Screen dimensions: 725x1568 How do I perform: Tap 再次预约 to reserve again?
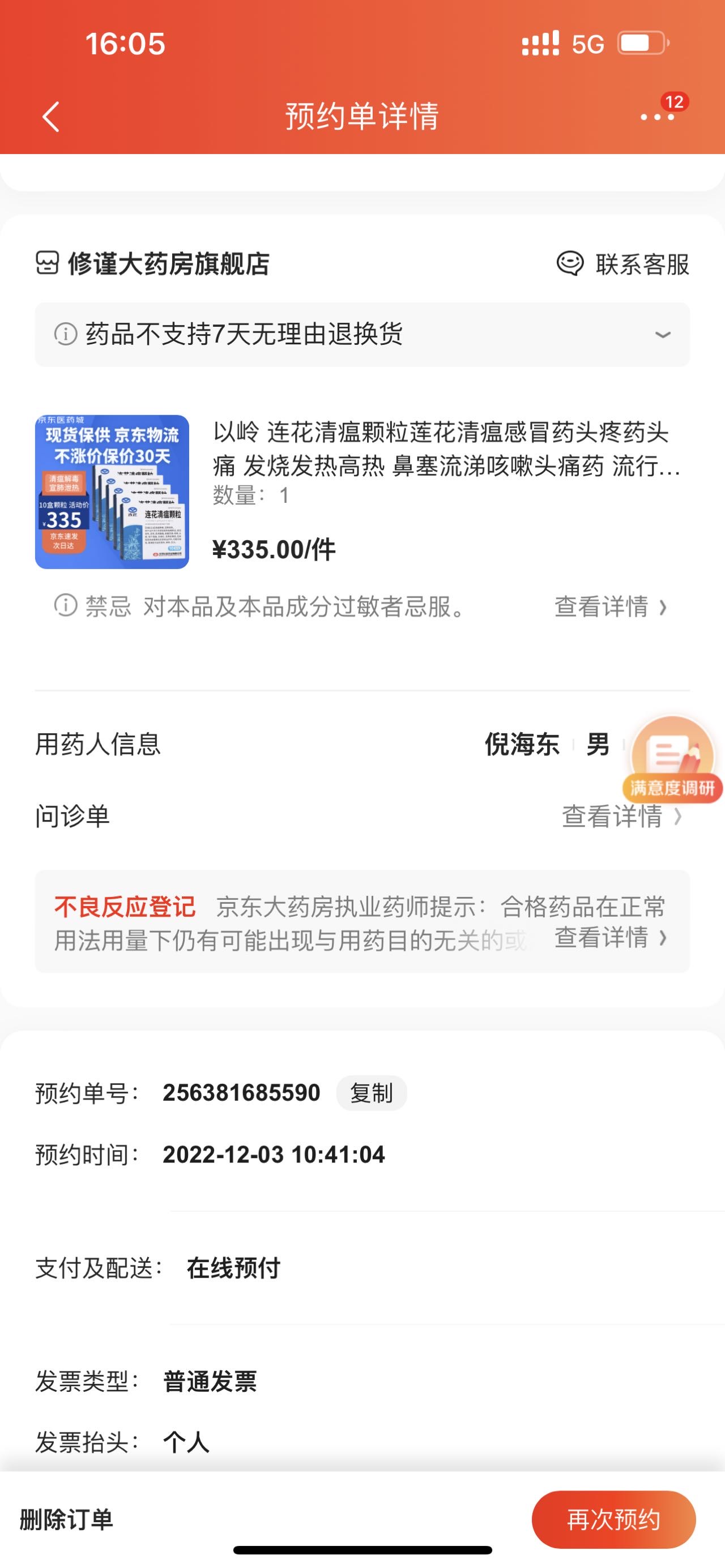tap(613, 1519)
